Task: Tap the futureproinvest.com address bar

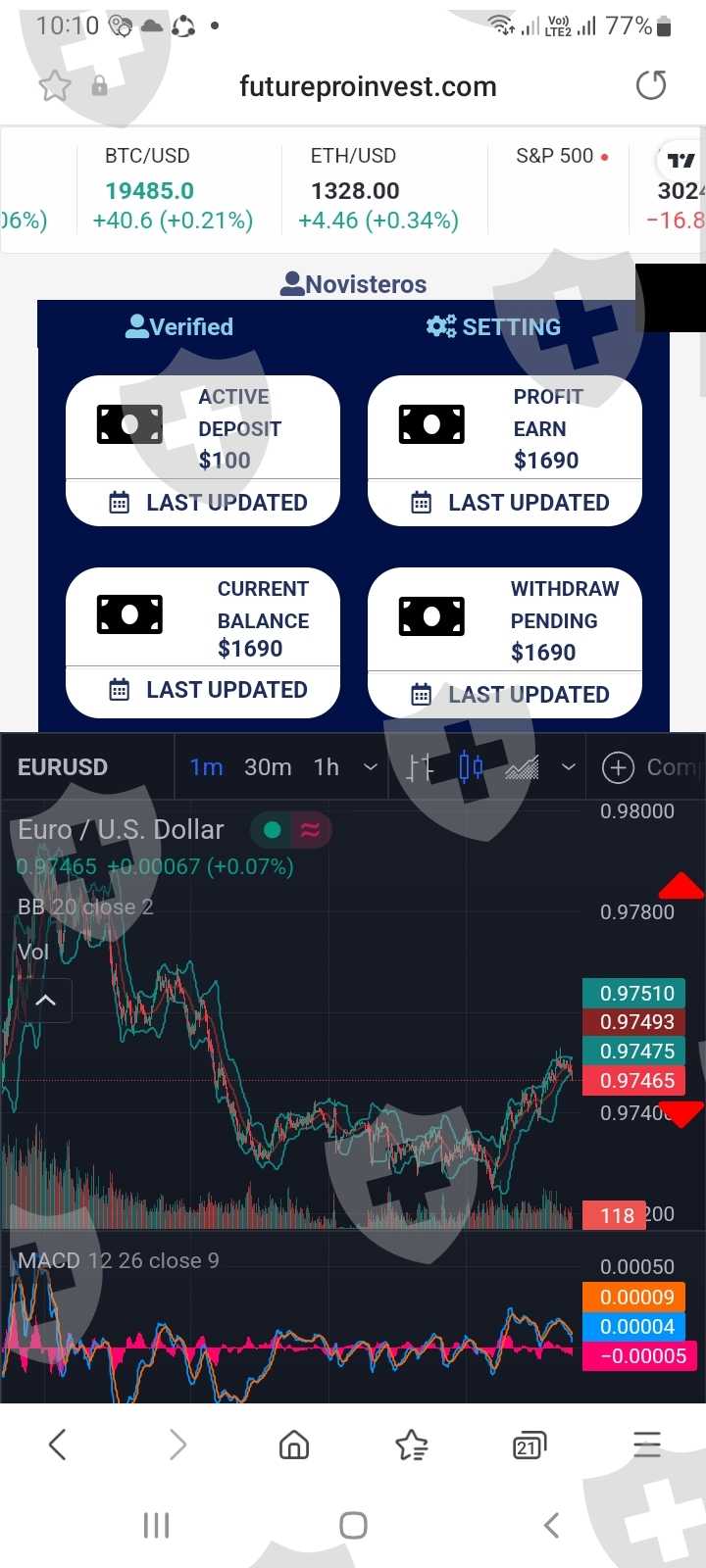Action: [x=368, y=86]
